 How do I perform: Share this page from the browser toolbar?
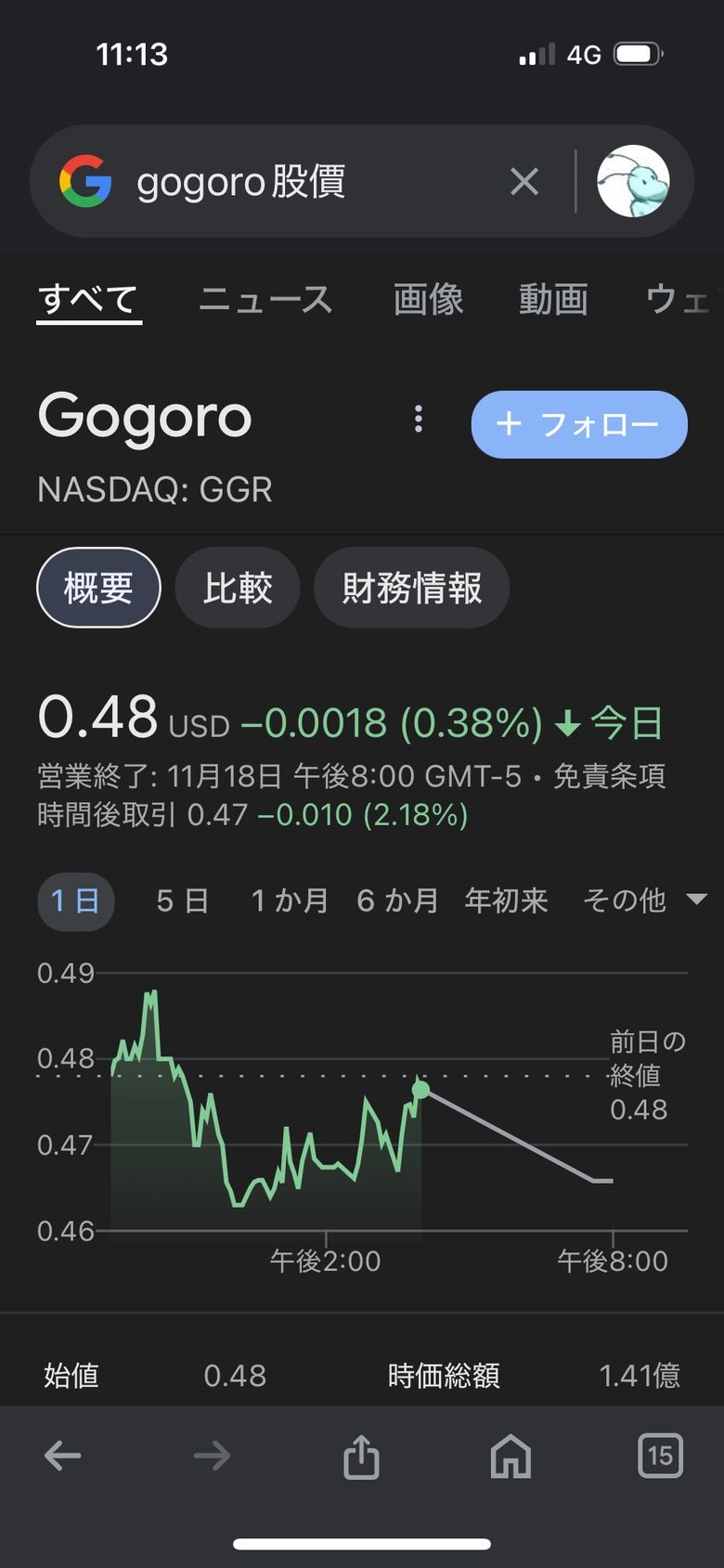tap(361, 1456)
